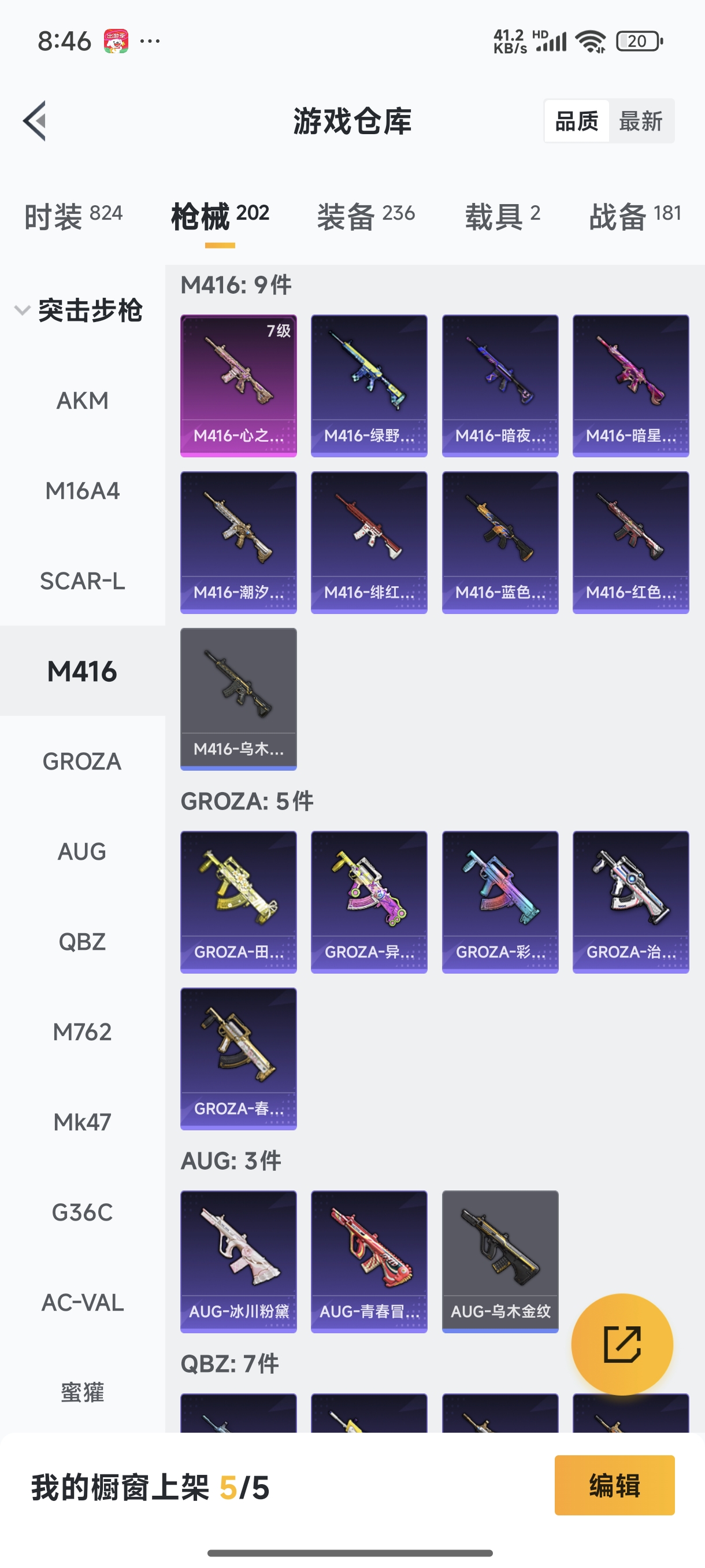Select AKM in the side list
This screenshot has height=1568, width=705.
82,401
